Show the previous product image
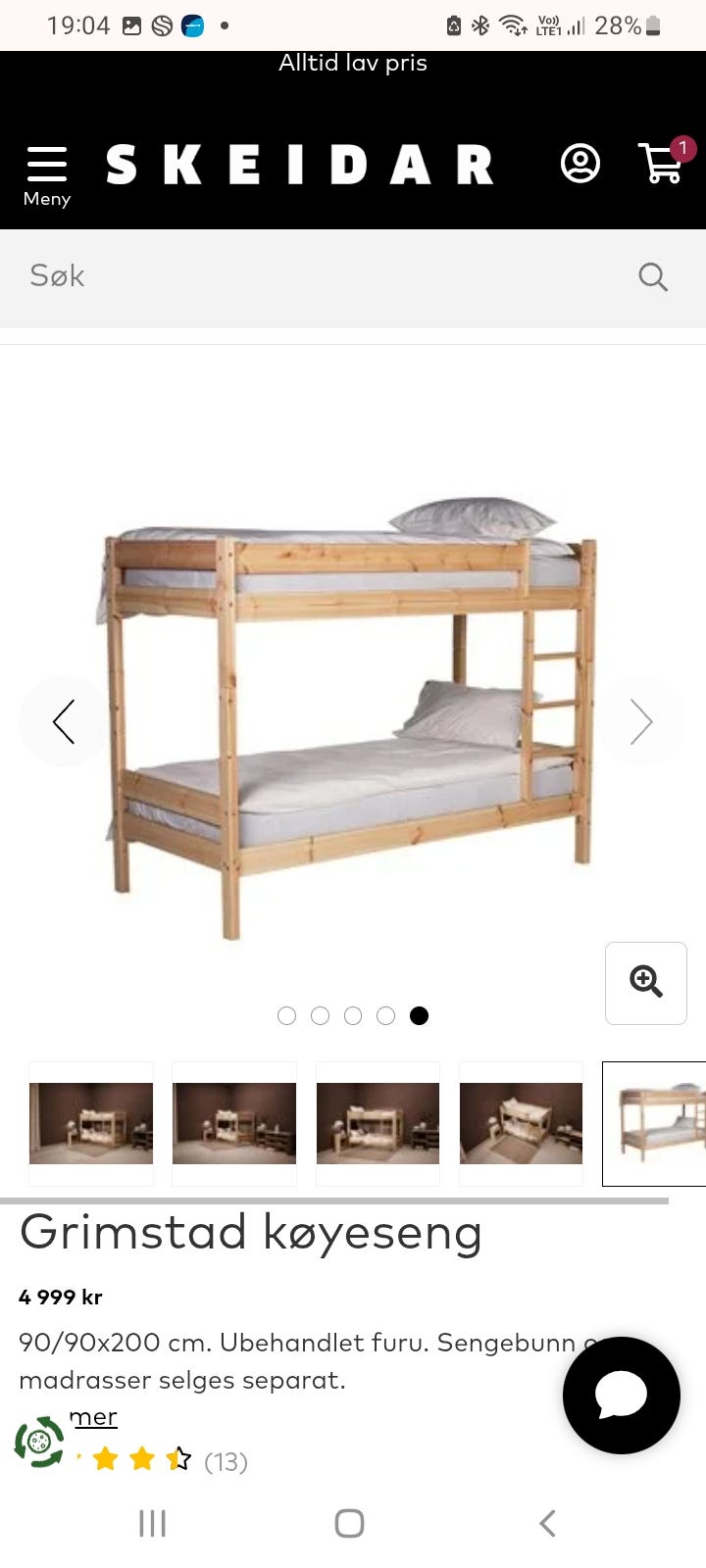706x1568 pixels. point(64,722)
